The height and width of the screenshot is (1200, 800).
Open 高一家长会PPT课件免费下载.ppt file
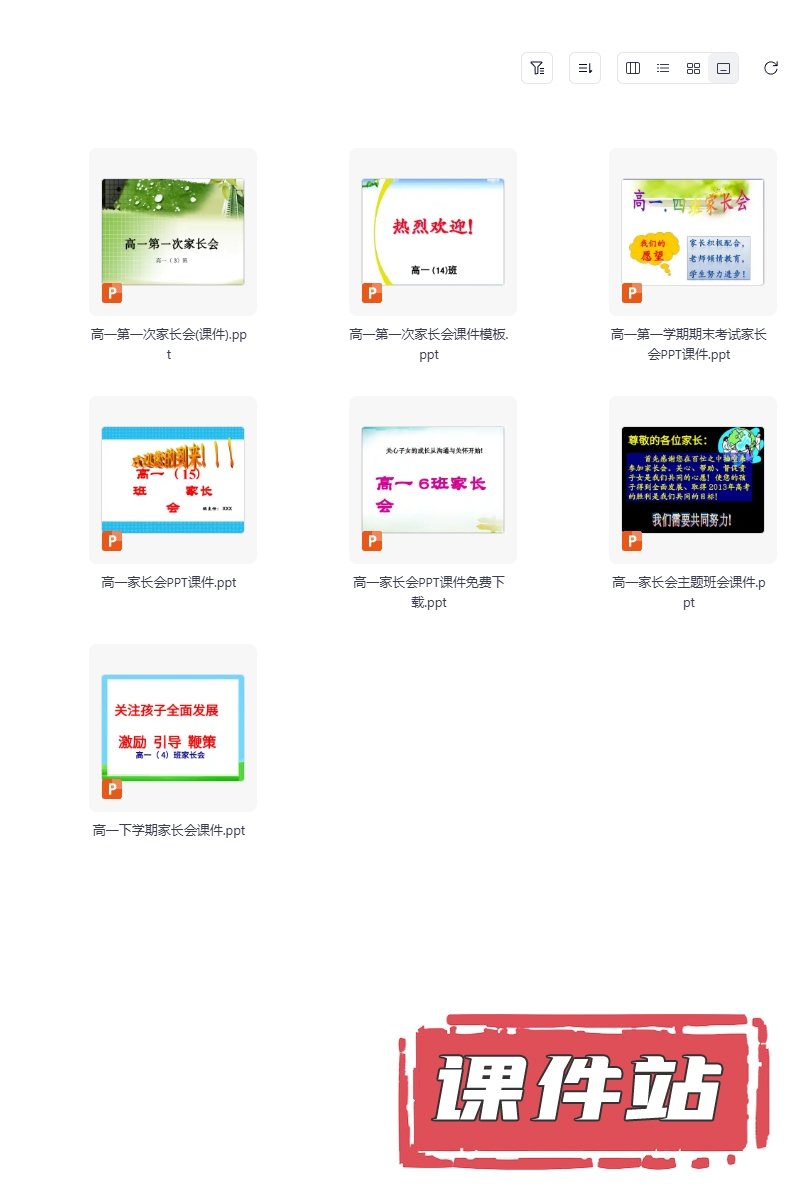coord(433,480)
